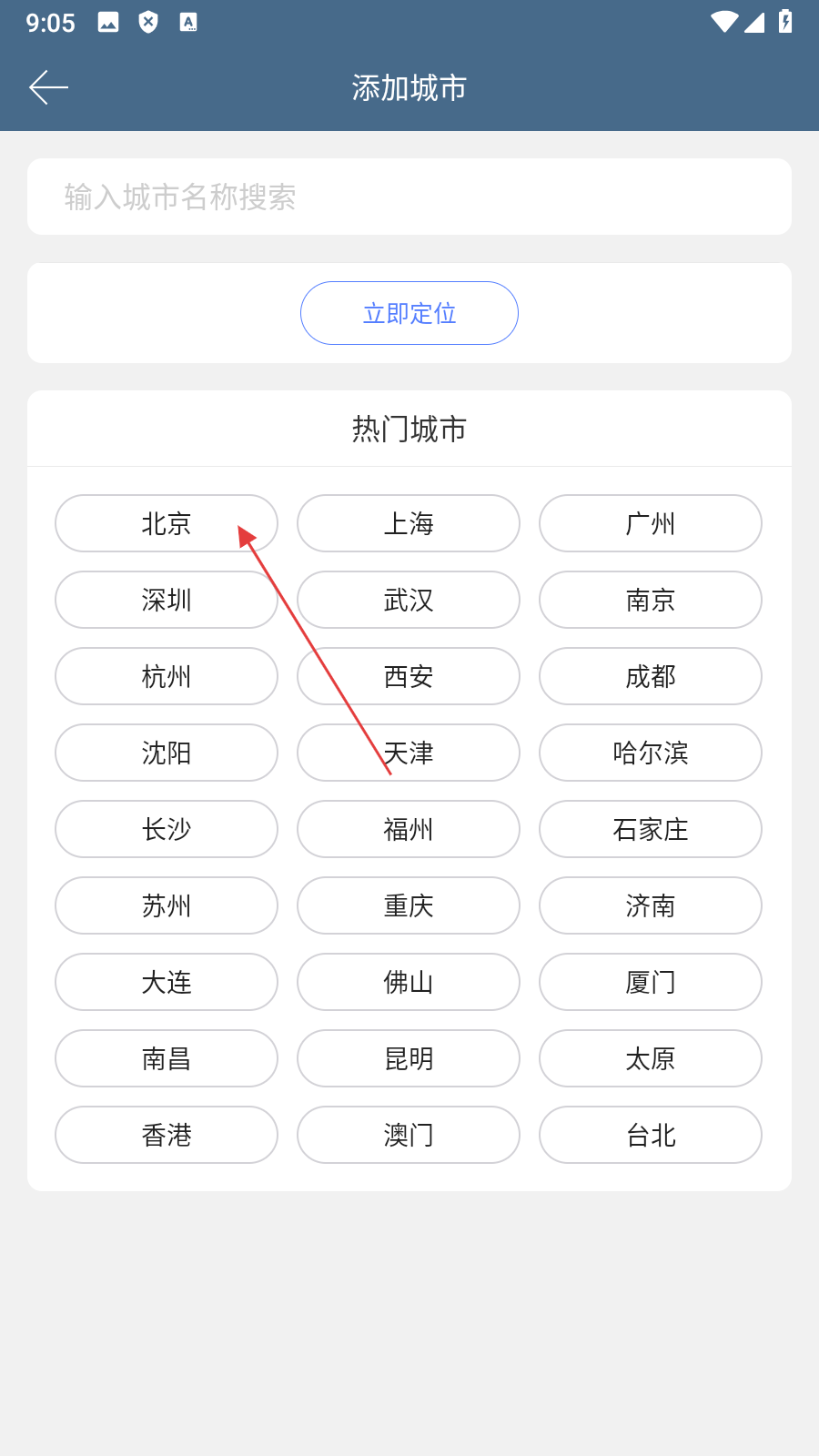This screenshot has width=819, height=1456.
Task: Go back from the 添加城市 screen
Action: click(x=49, y=87)
